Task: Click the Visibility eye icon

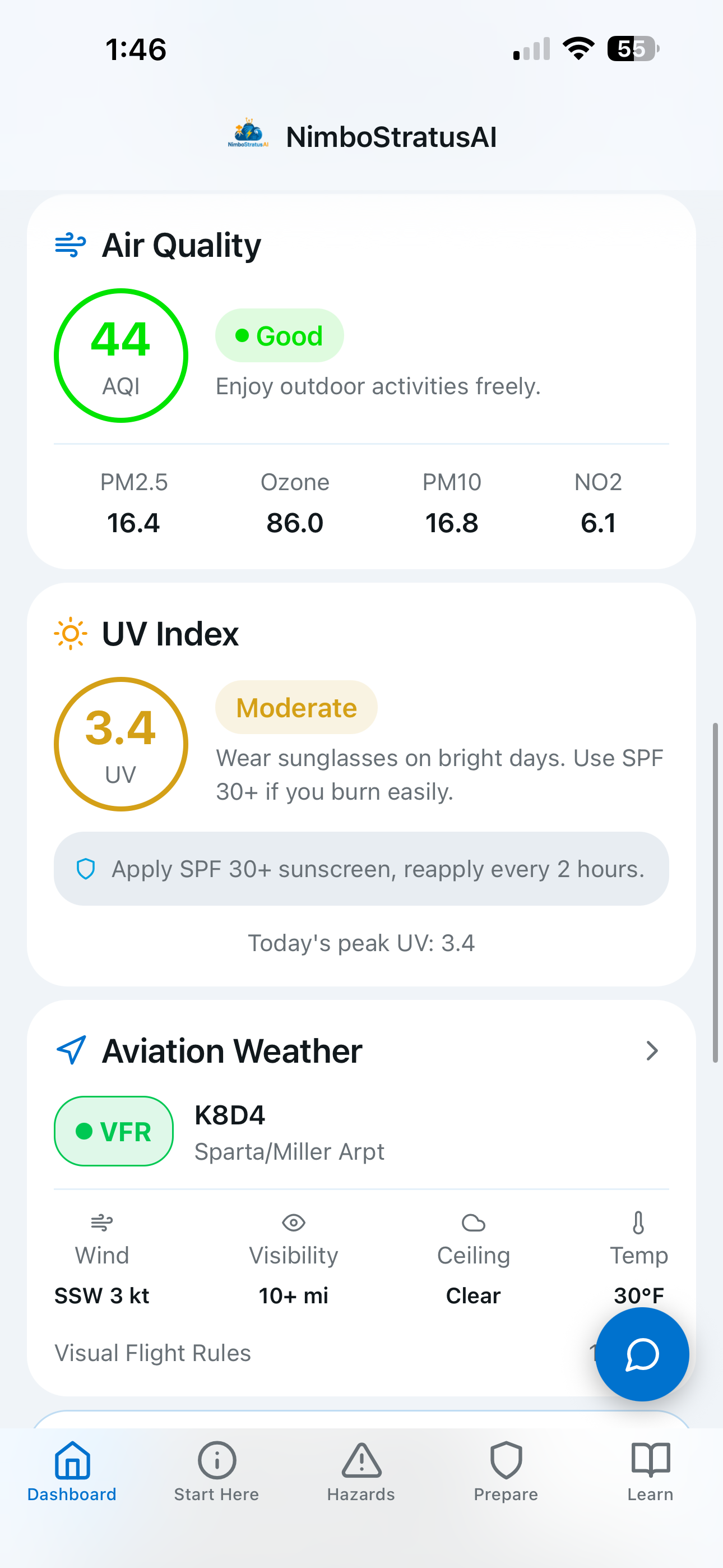Action: (x=293, y=1223)
